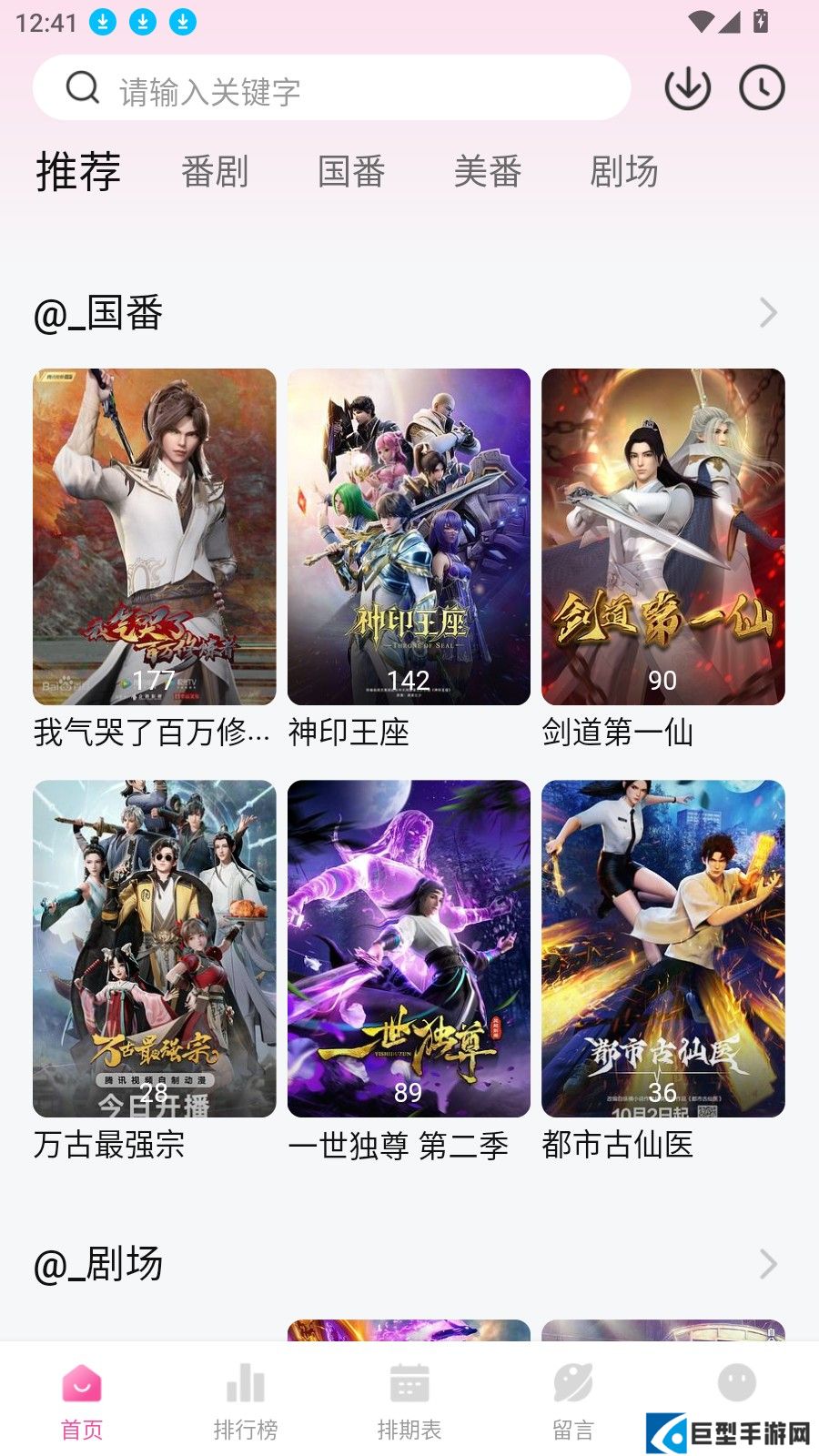Open the 留言 messages tab

click(573, 1401)
